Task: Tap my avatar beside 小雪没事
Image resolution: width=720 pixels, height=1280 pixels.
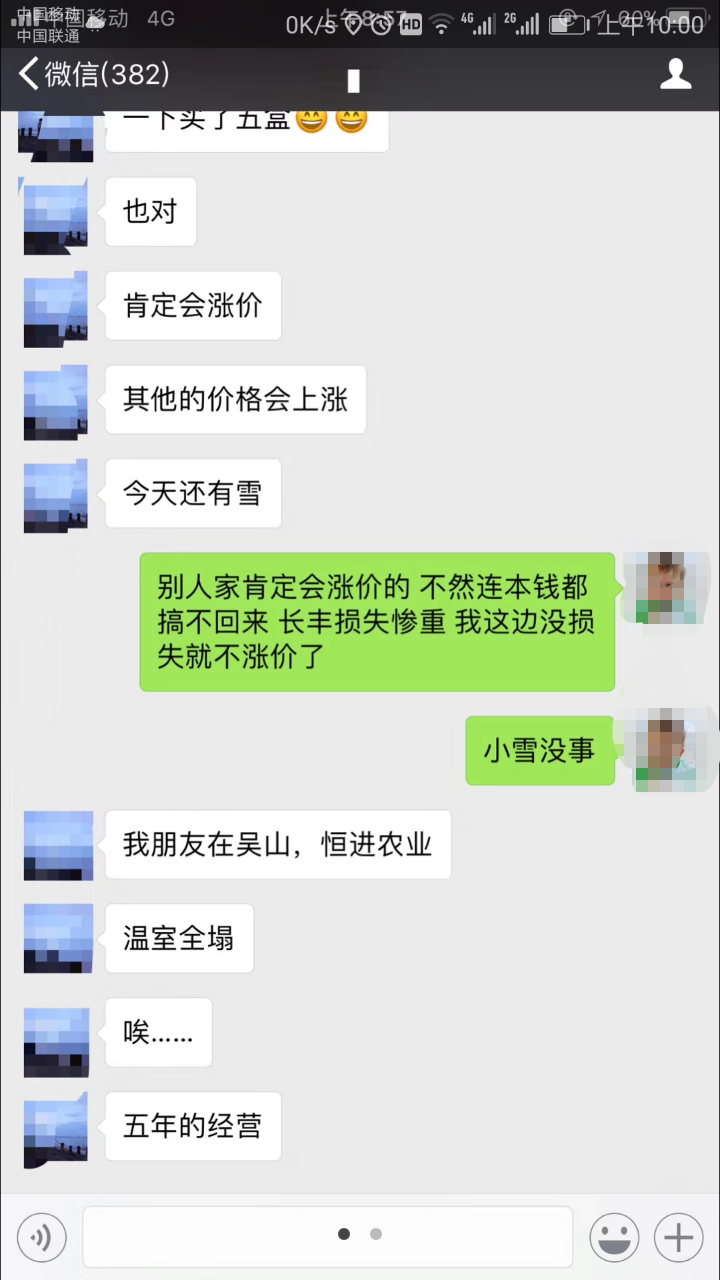Action: 665,750
